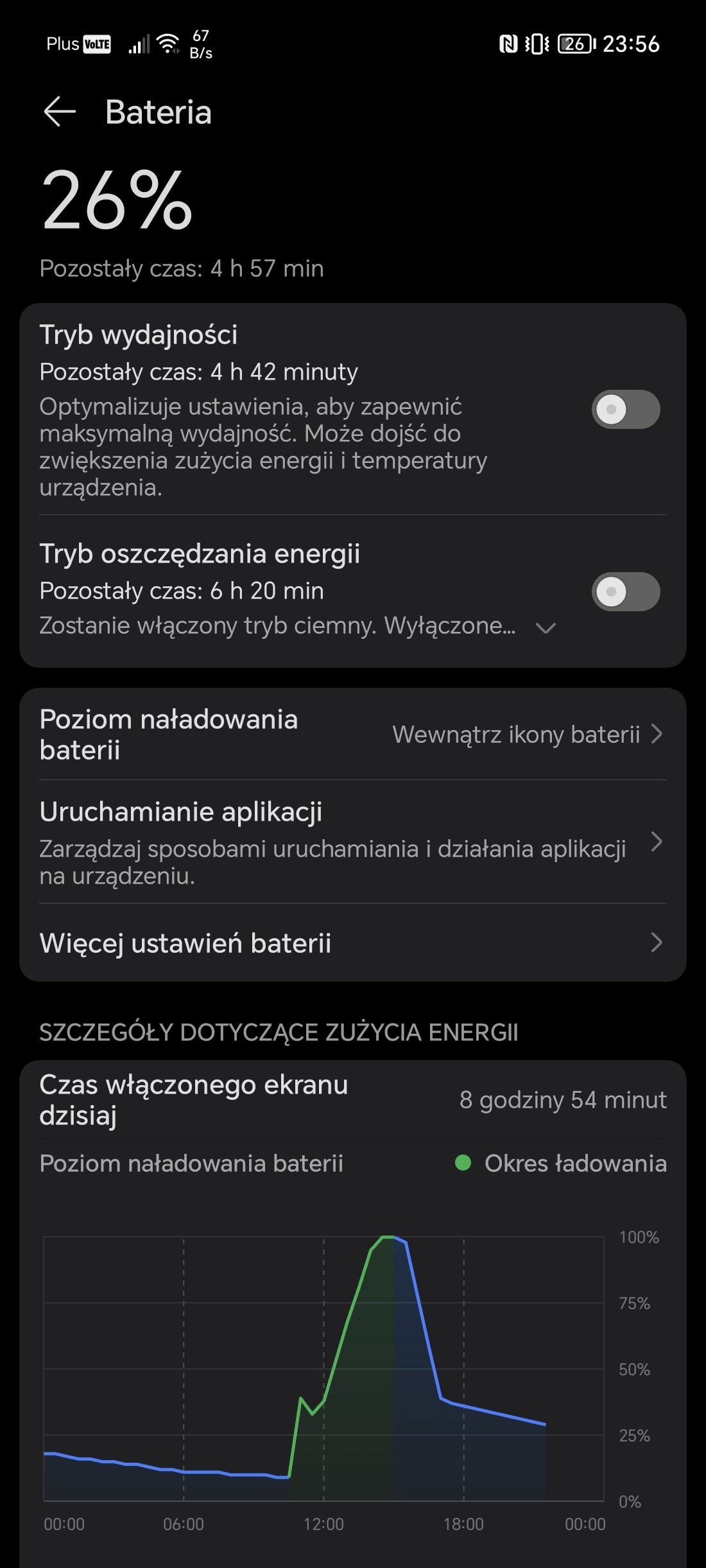Turn on Tryb oszczędzania energii

[x=625, y=591]
